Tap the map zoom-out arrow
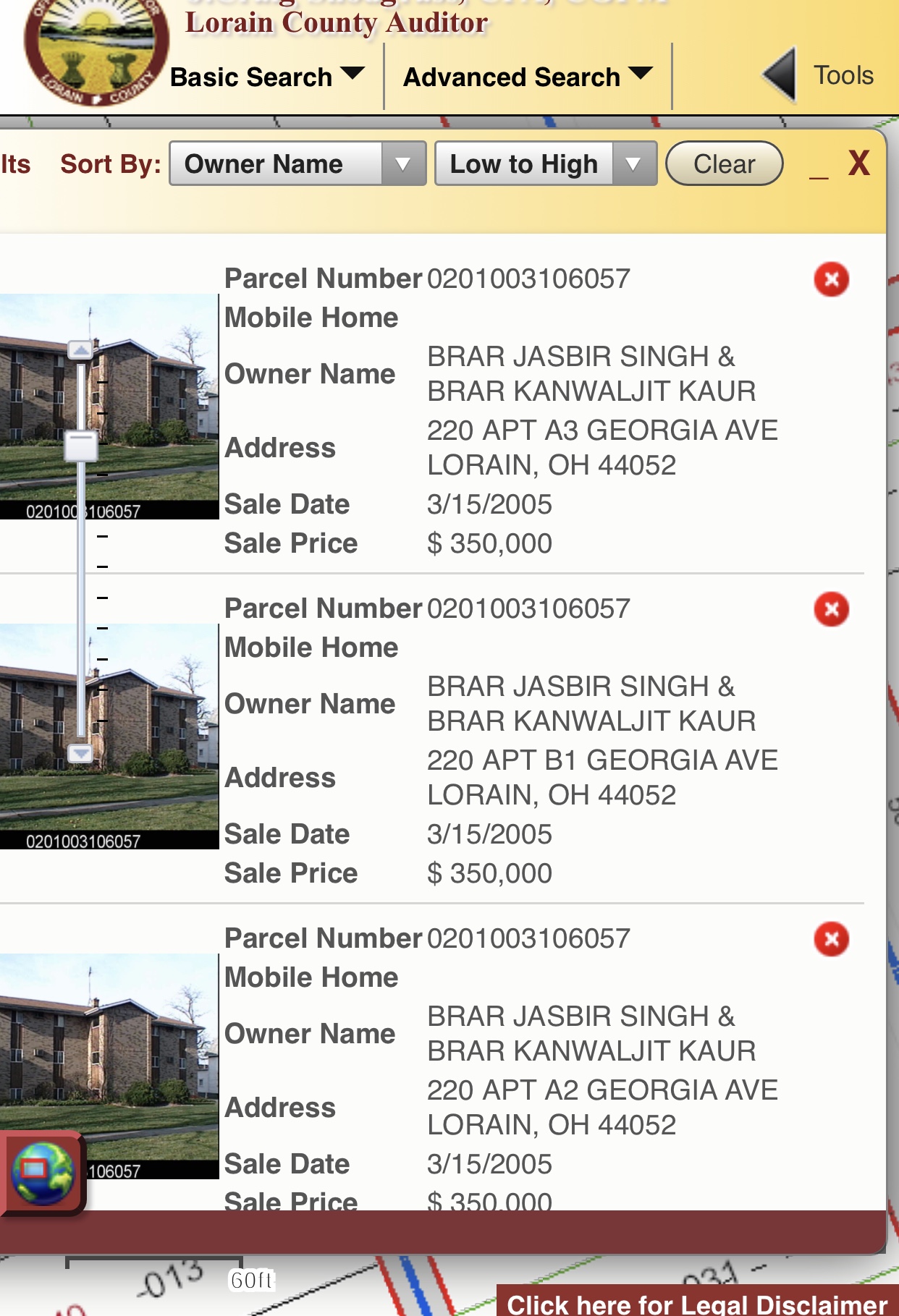The height and width of the screenshot is (1316, 899). pyautogui.click(x=80, y=753)
